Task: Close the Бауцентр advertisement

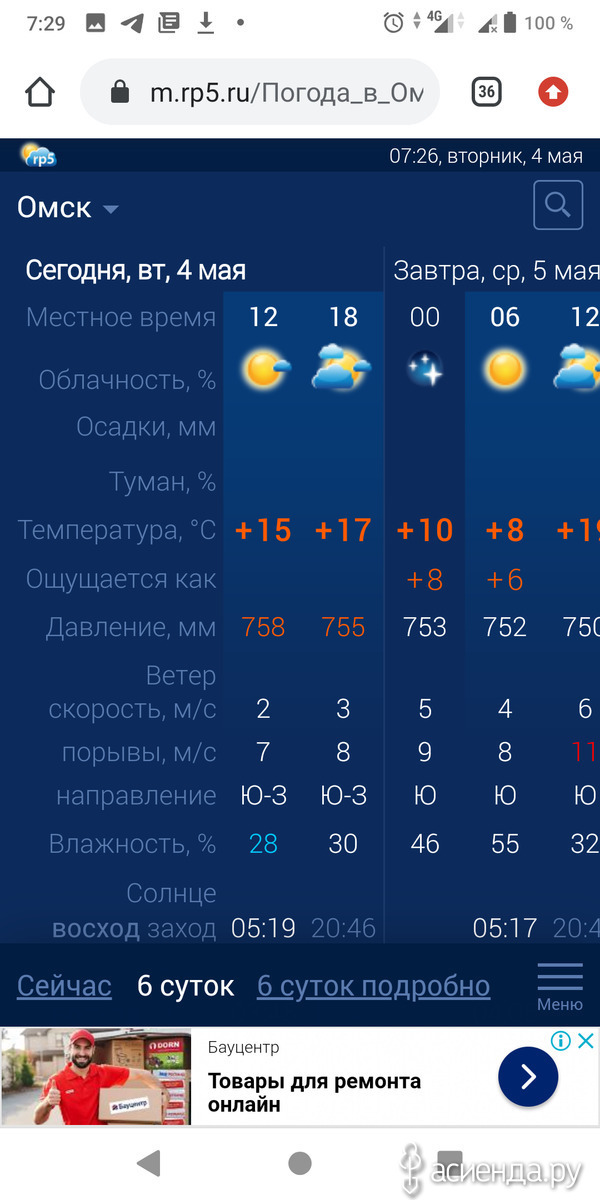Action: (x=586, y=1041)
